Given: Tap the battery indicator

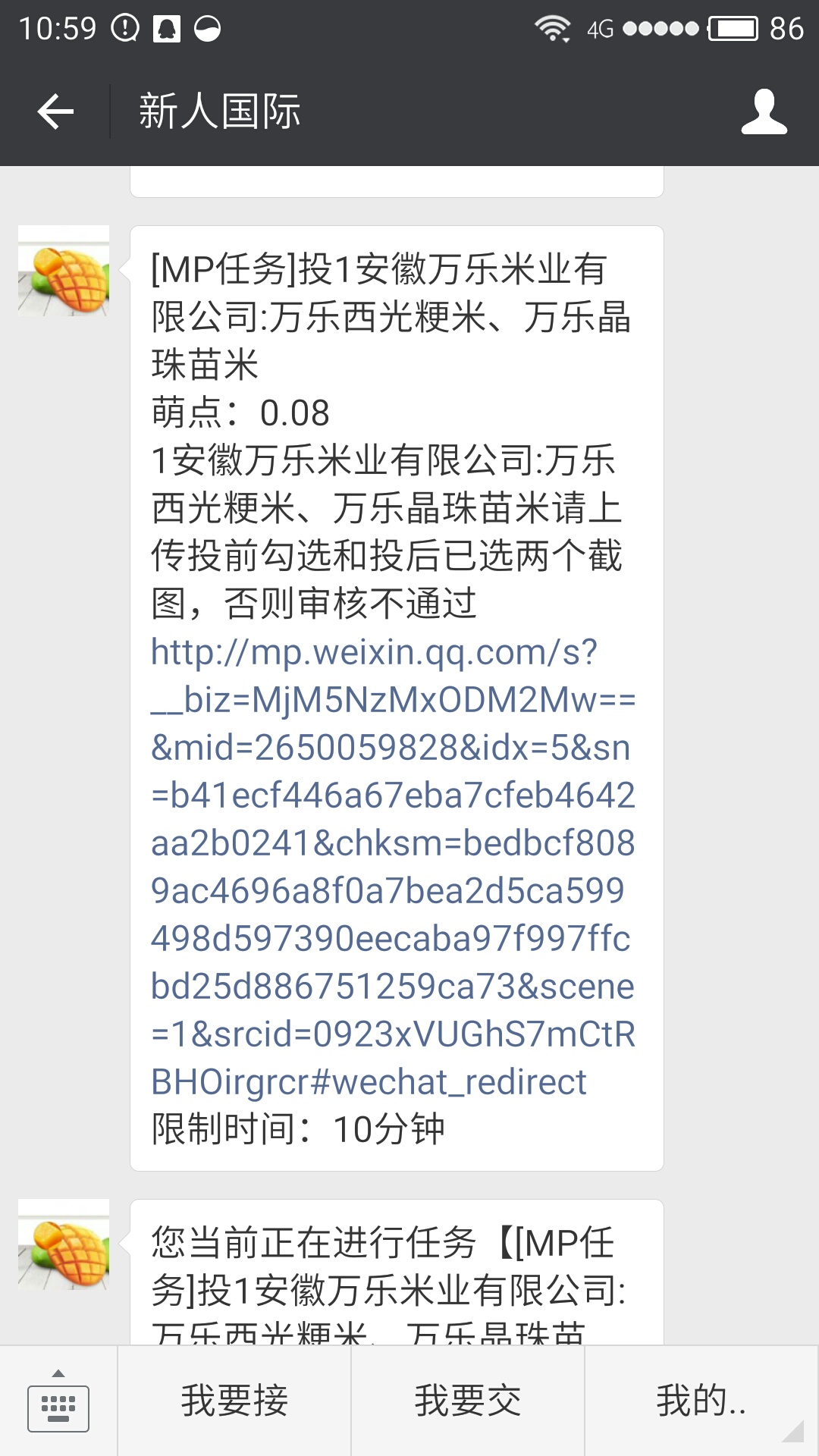Looking at the screenshot, I should pos(733,29).
